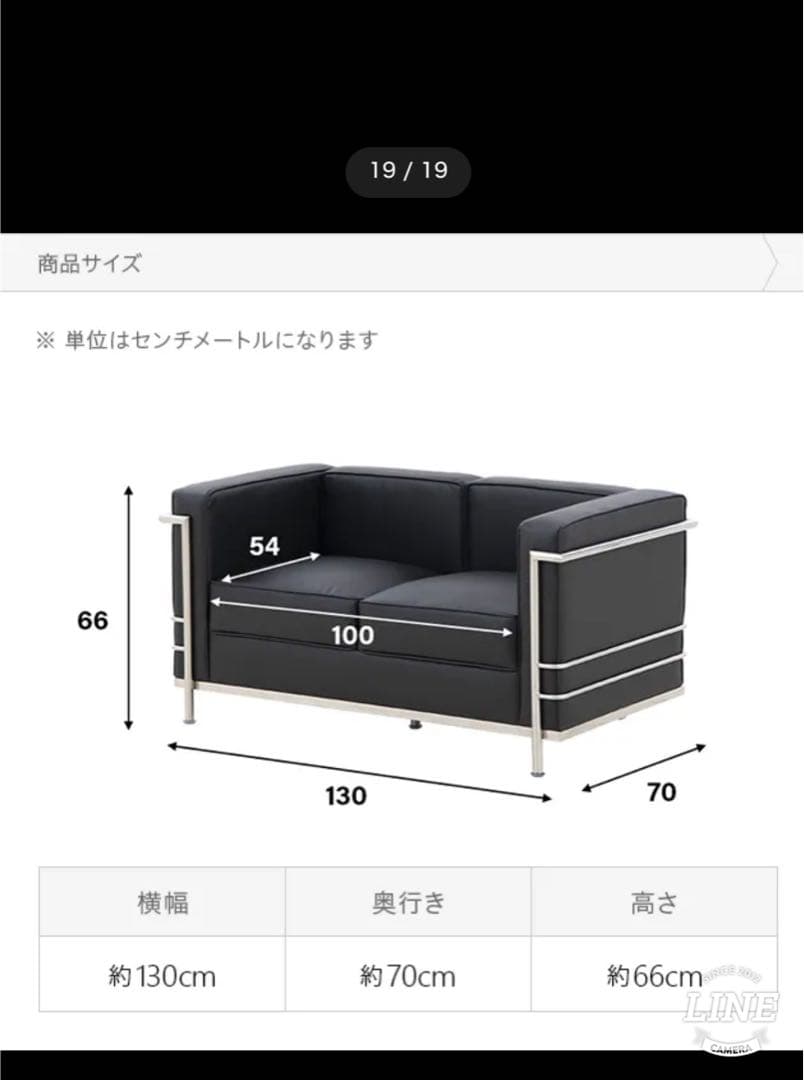804x1080 pixels.
Task: Click the 100 seat width label
Action: (355, 636)
